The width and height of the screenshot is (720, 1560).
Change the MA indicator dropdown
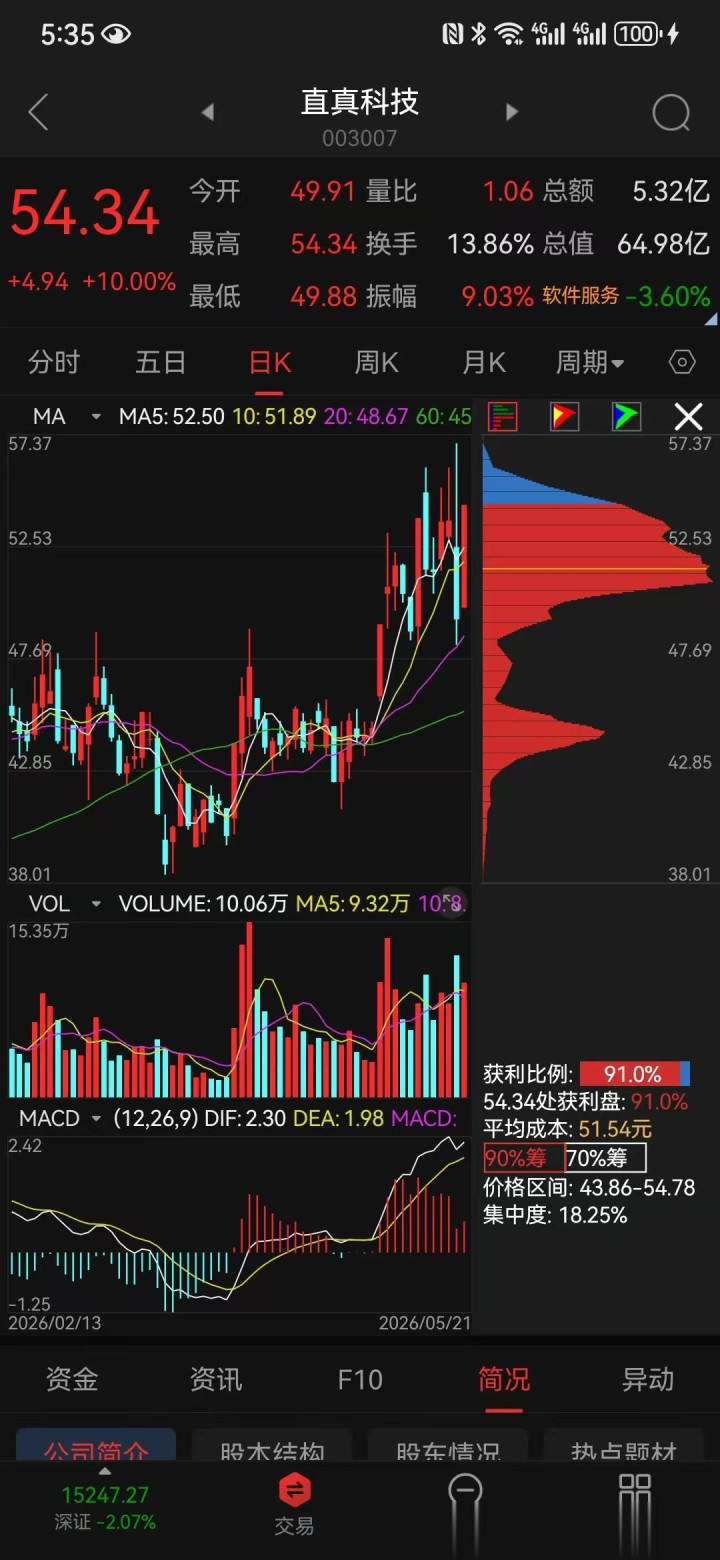(x=66, y=416)
